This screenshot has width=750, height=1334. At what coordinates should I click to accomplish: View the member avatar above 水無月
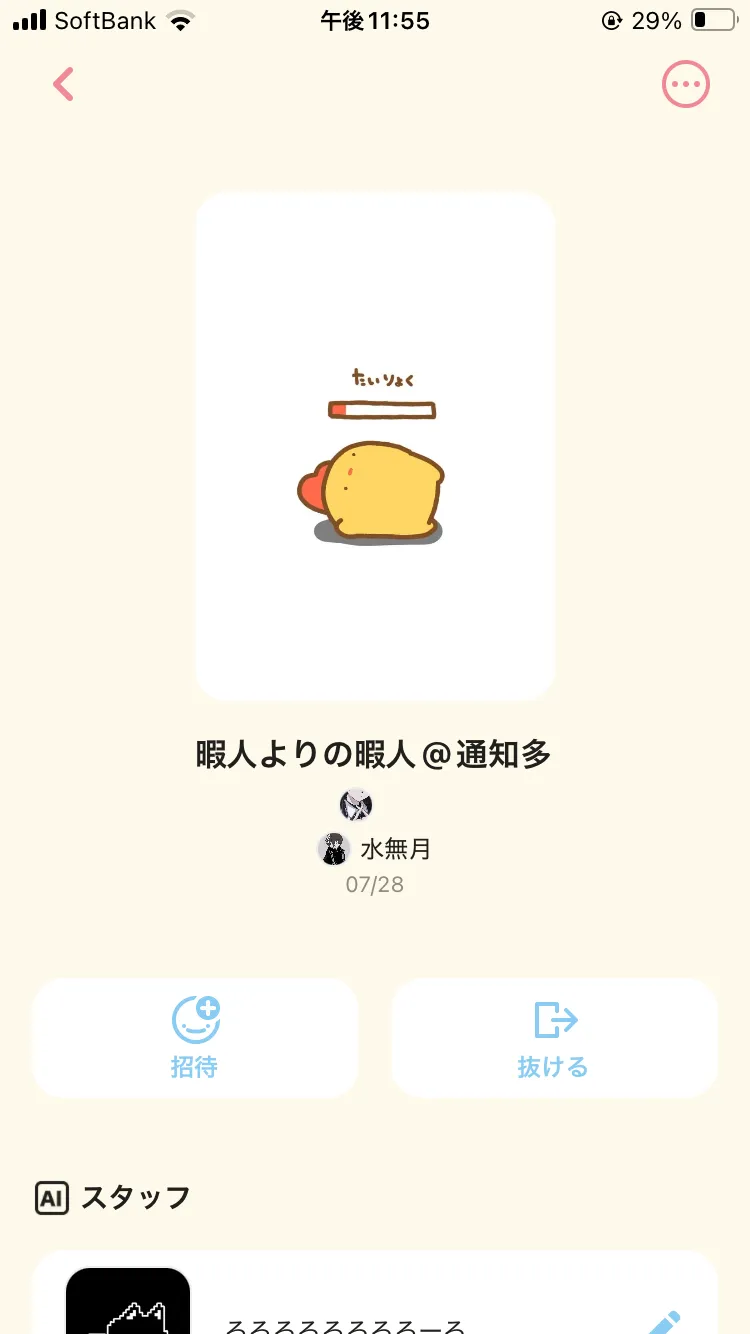click(356, 804)
